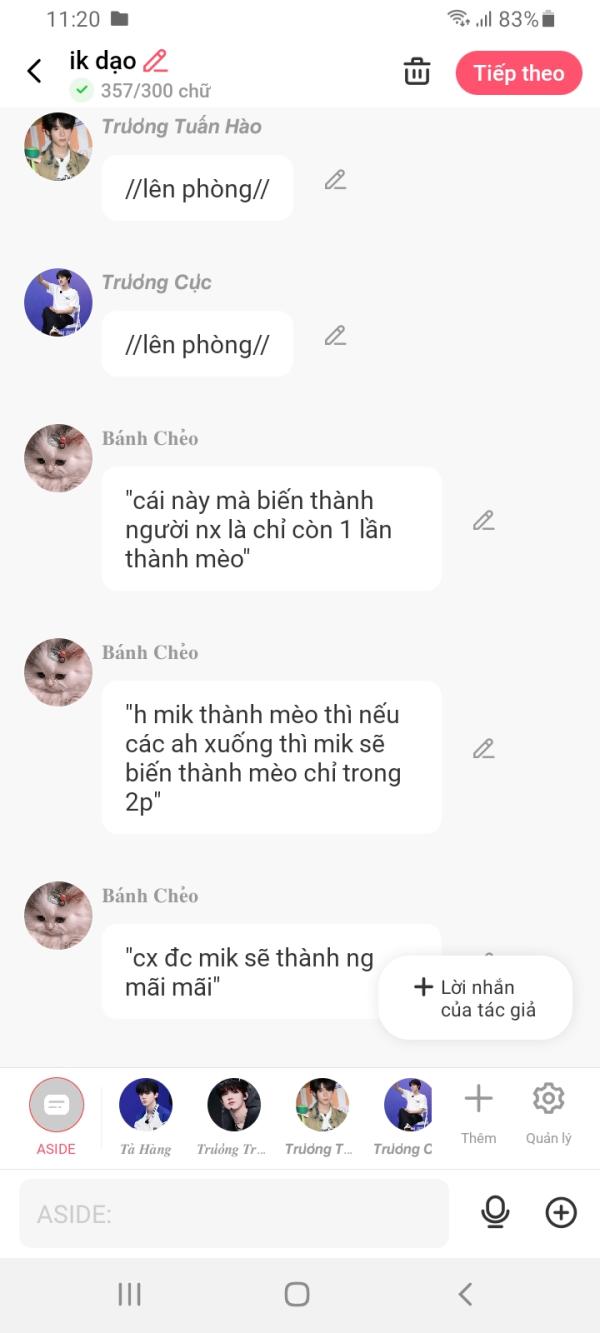The image size is (600, 1333).
Task: Open "Quản lý" character management
Action: [x=549, y=1112]
